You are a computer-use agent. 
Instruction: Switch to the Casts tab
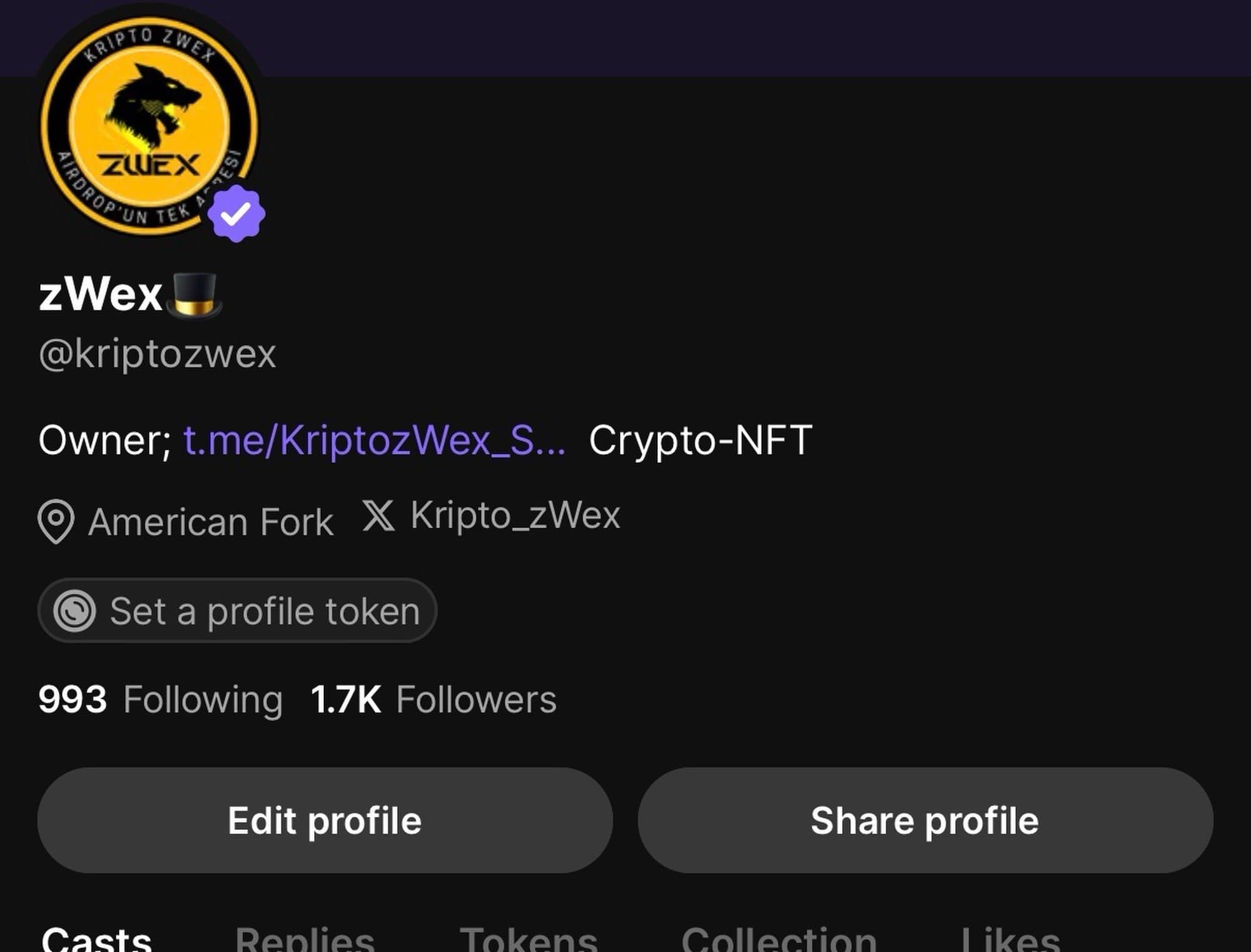[x=96, y=939]
